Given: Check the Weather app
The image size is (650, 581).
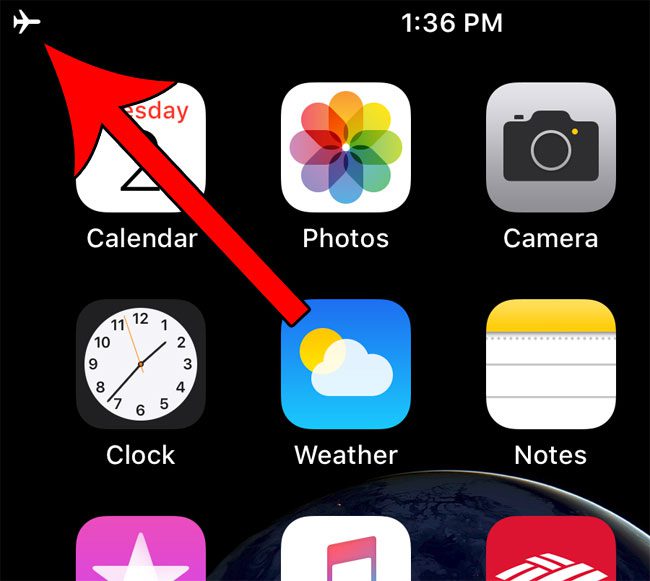Looking at the screenshot, I should [346, 363].
